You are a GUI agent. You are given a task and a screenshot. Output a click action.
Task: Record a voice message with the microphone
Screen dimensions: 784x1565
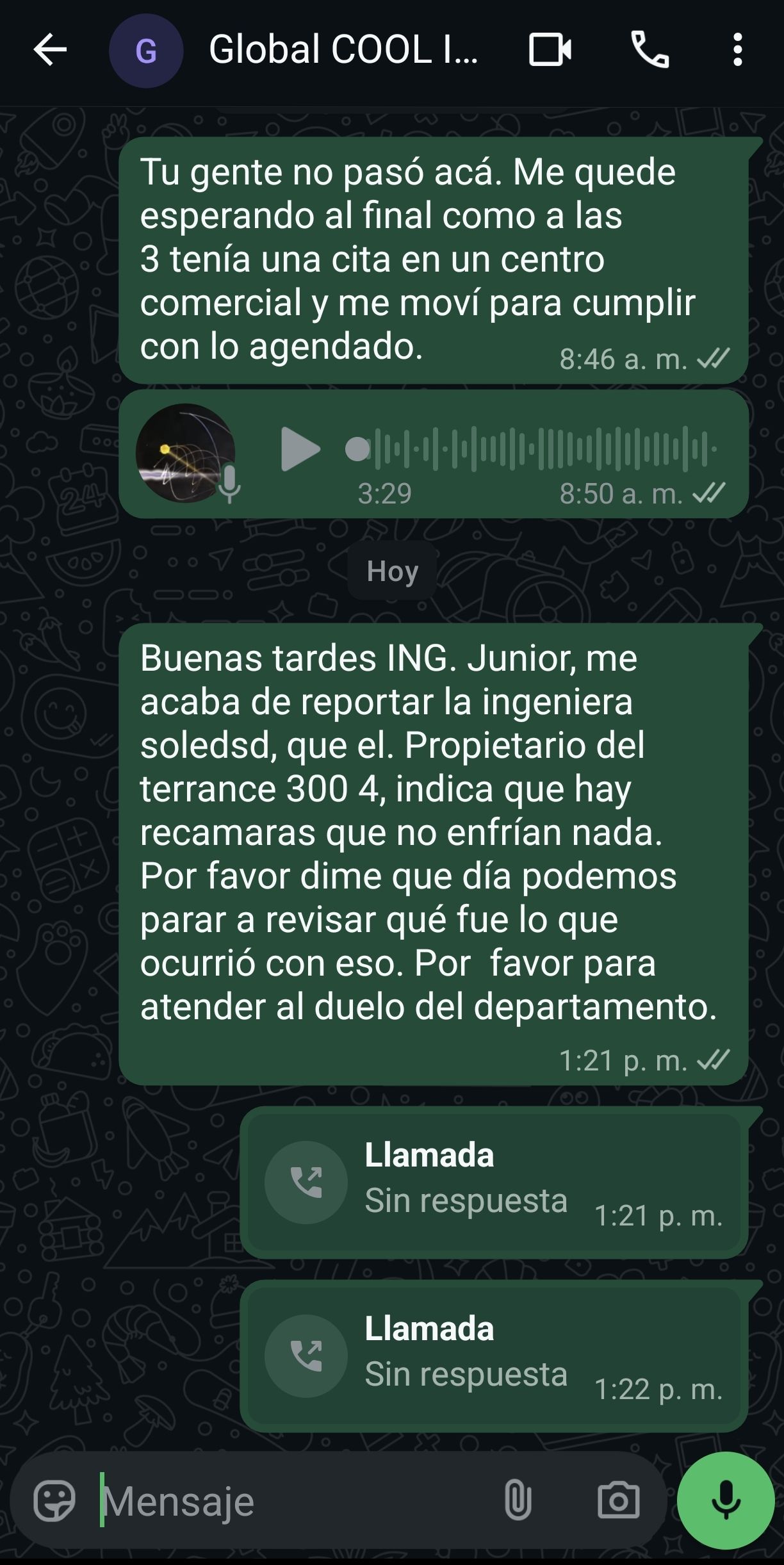726,1500
